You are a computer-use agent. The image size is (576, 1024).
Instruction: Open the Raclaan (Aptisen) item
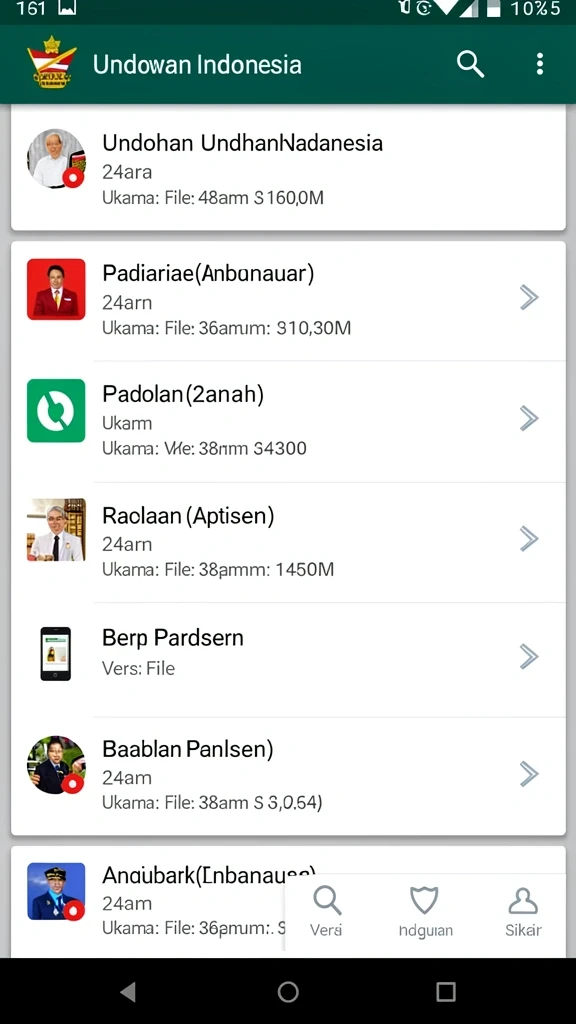click(288, 542)
